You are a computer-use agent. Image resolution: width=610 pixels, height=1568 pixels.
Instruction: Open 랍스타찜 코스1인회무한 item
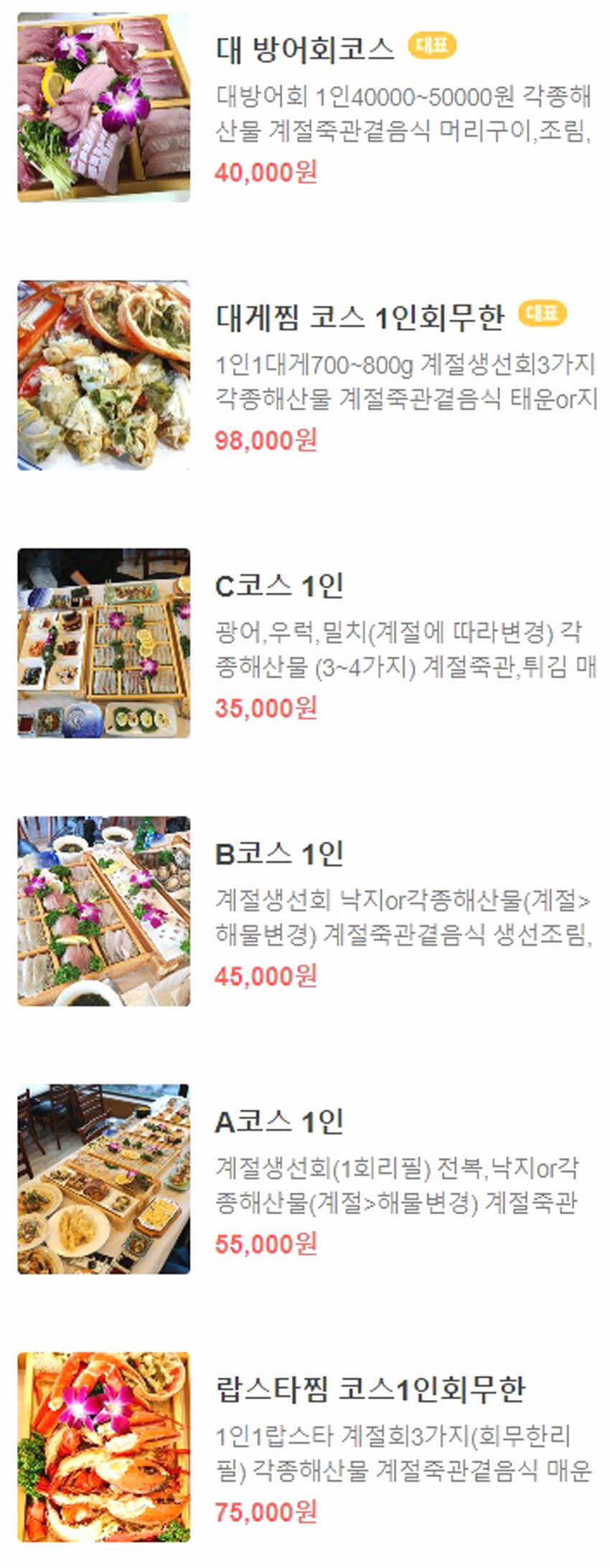pos(370,1389)
